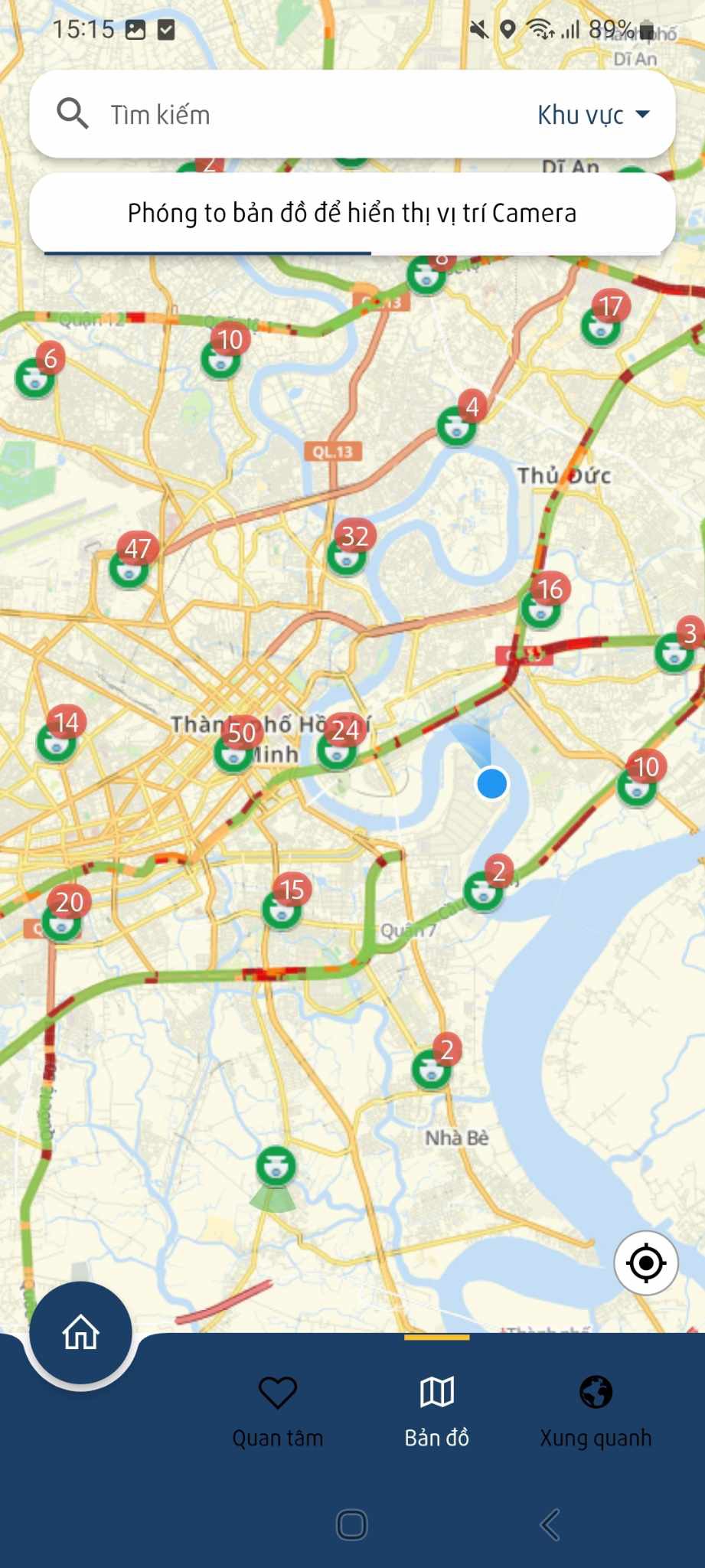Center map on my current location

click(645, 1263)
